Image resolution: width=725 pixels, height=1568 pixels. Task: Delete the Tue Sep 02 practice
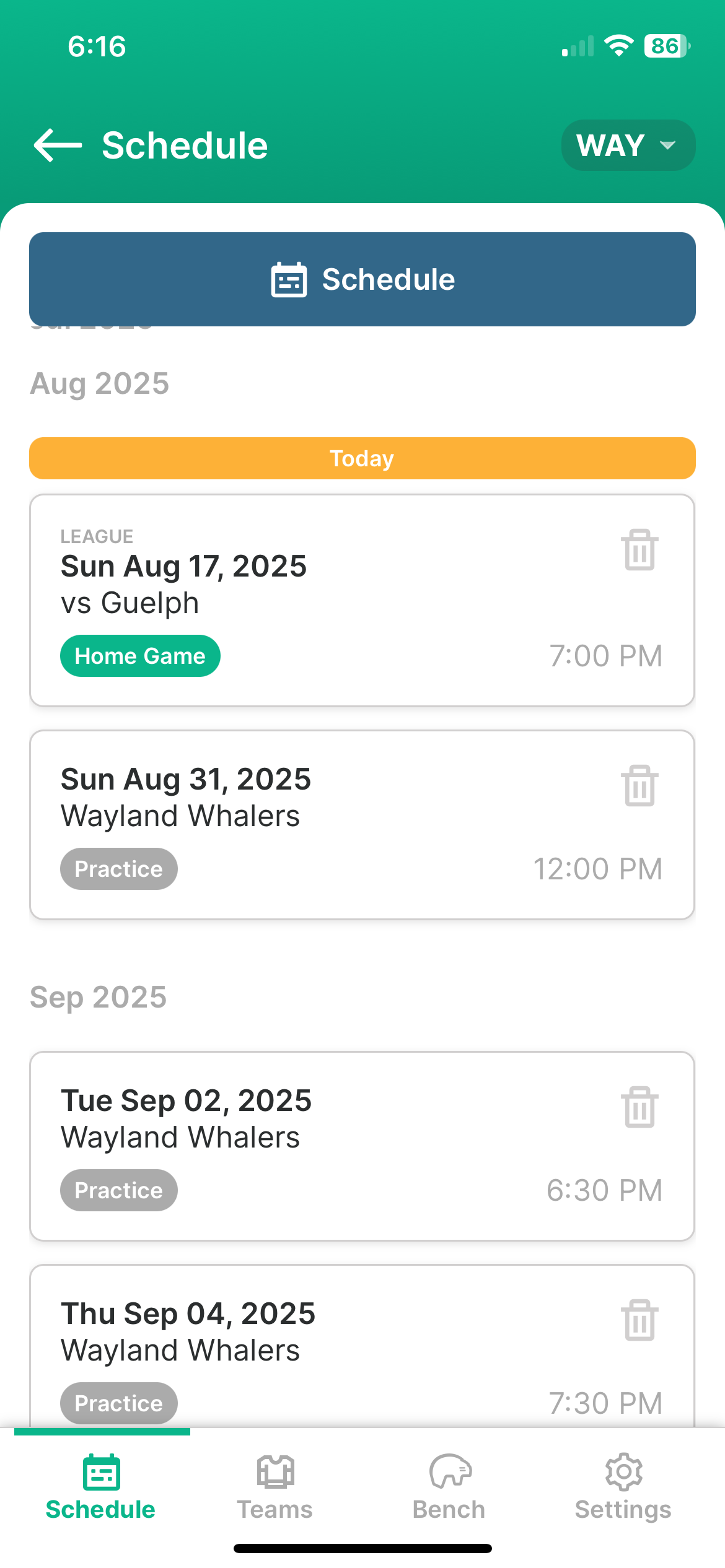click(x=639, y=1107)
